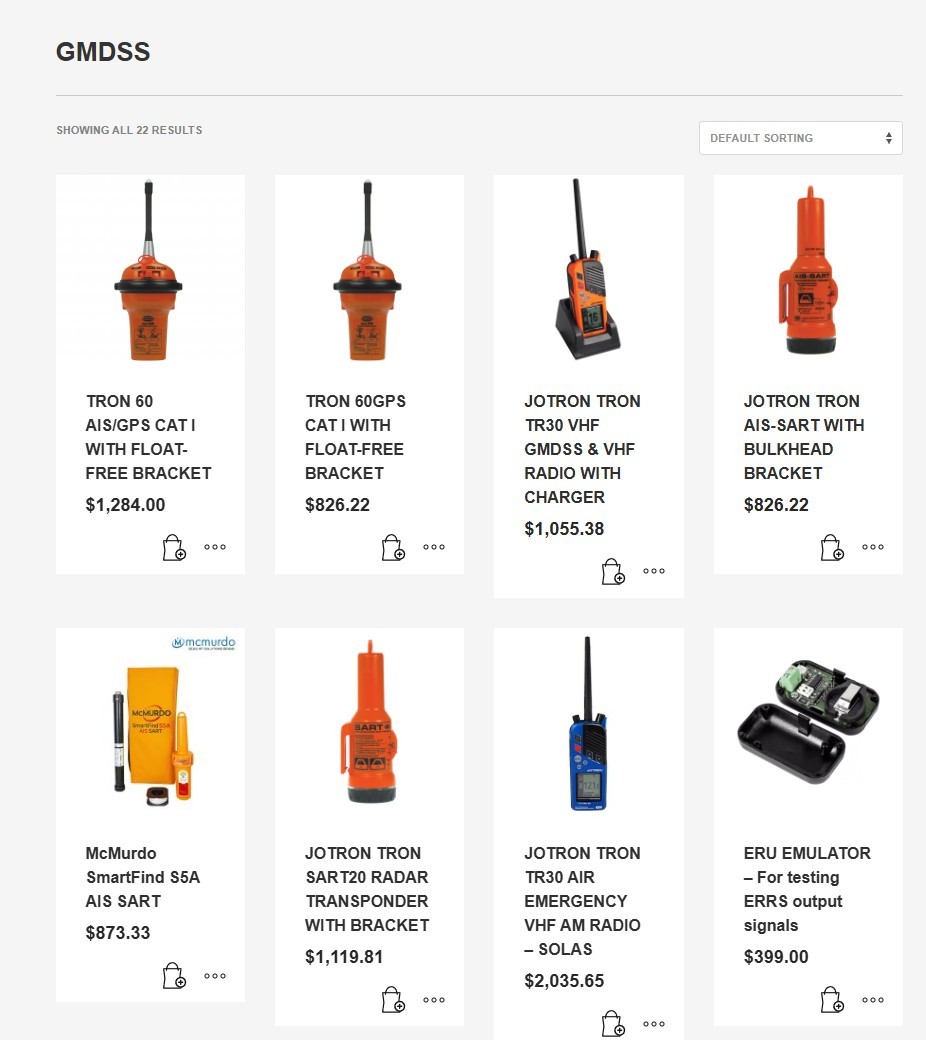
Task: Open the Tron 60 AIS/GPS Cat I product
Action: click(x=148, y=436)
